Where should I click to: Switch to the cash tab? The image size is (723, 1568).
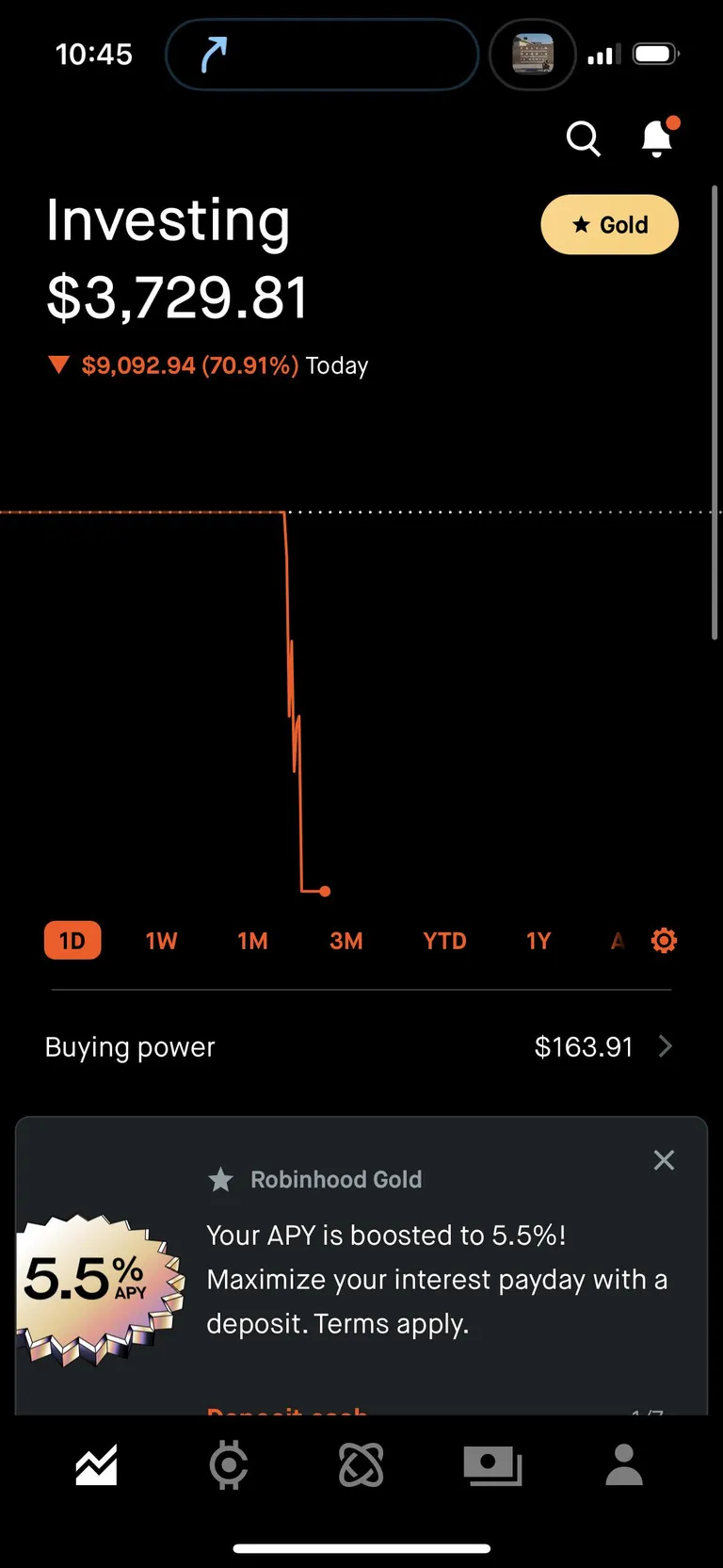(x=492, y=1465)
